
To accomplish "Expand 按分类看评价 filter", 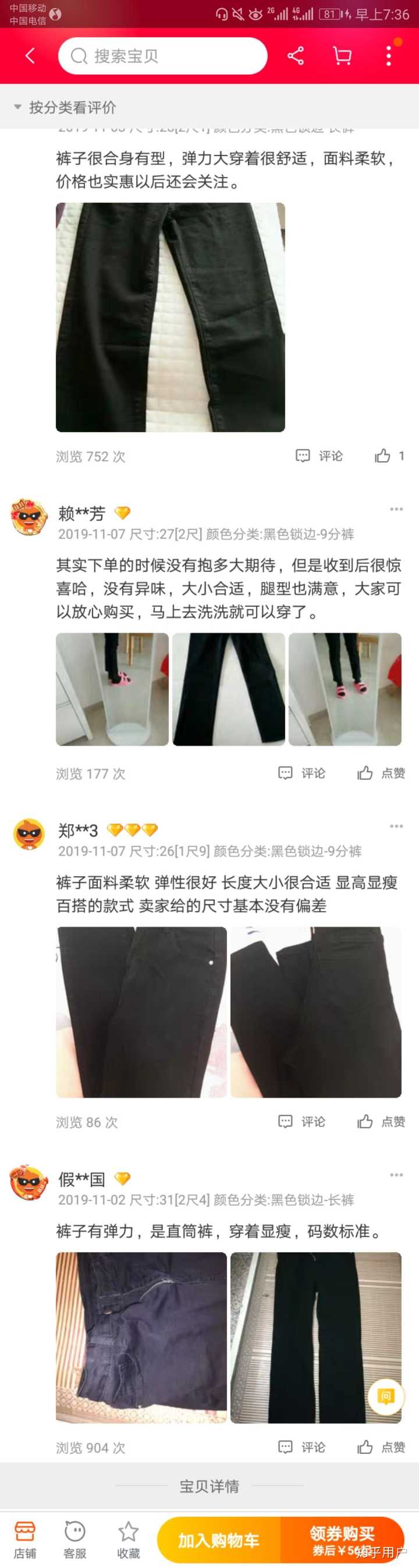I will point(65,107).
